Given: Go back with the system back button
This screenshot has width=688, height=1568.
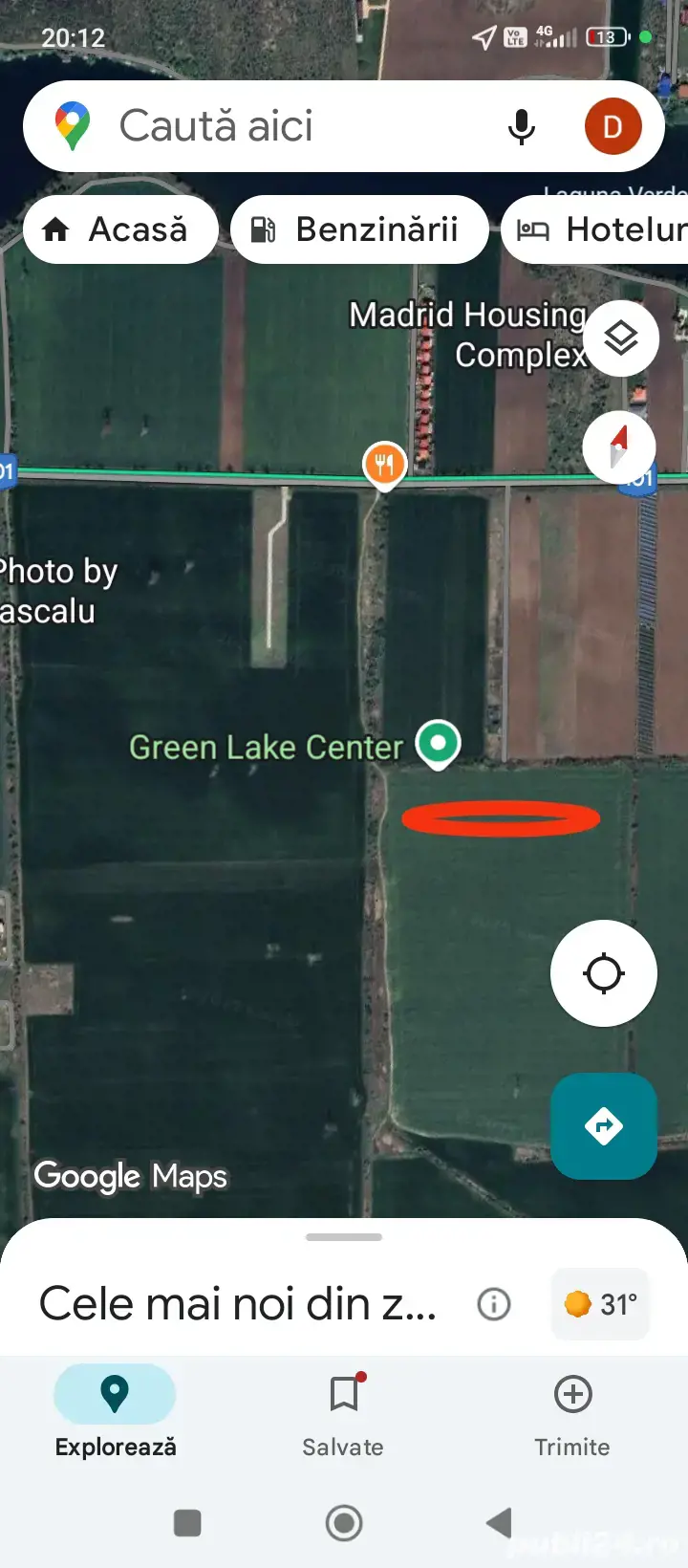Looking at the screenshot, I should tap(500, 1523).
